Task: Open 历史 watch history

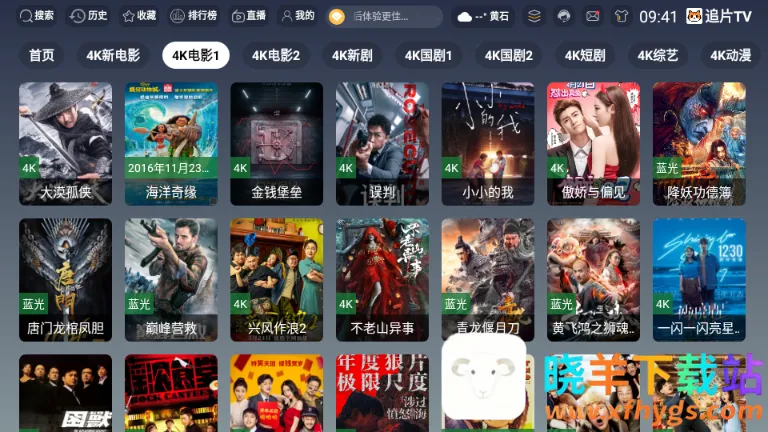Action: pos(88,16)
